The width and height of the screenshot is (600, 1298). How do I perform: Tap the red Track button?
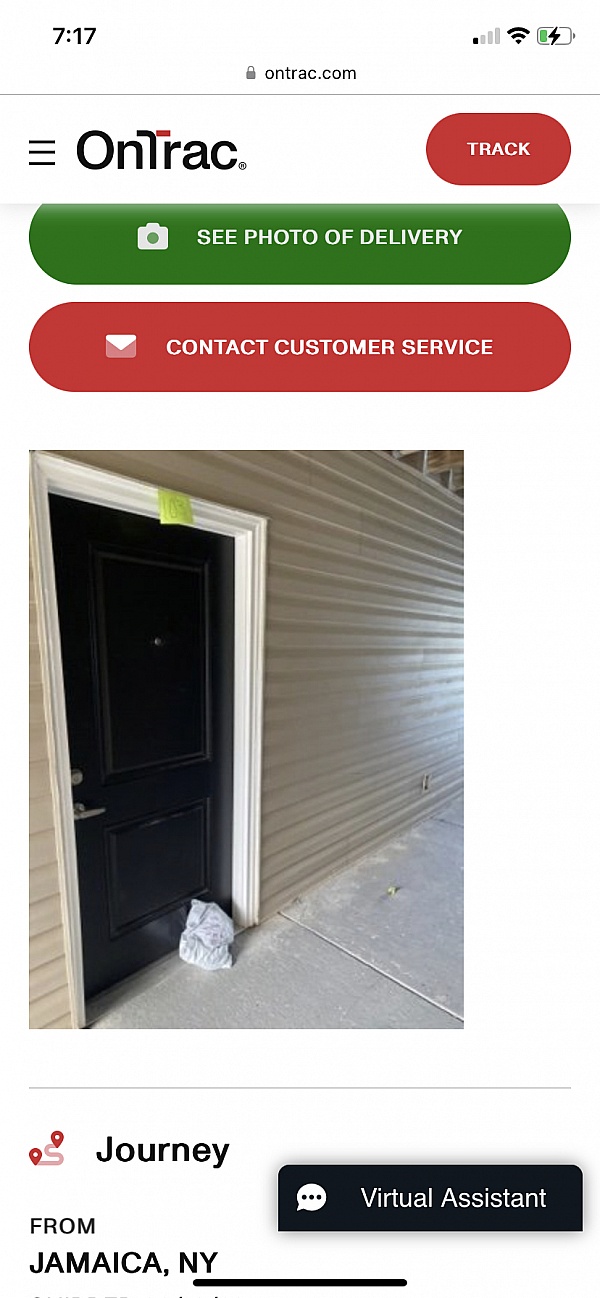(x=498, y=149)
